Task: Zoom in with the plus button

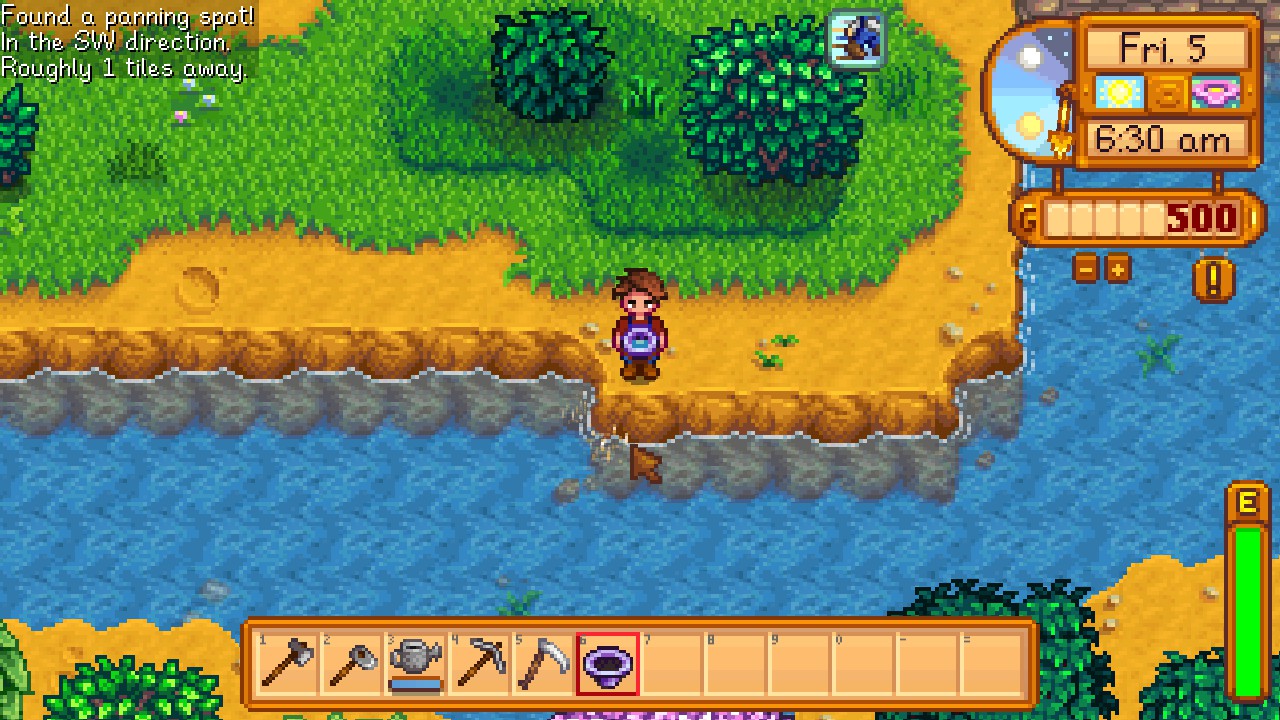Action: (1118, 268)
